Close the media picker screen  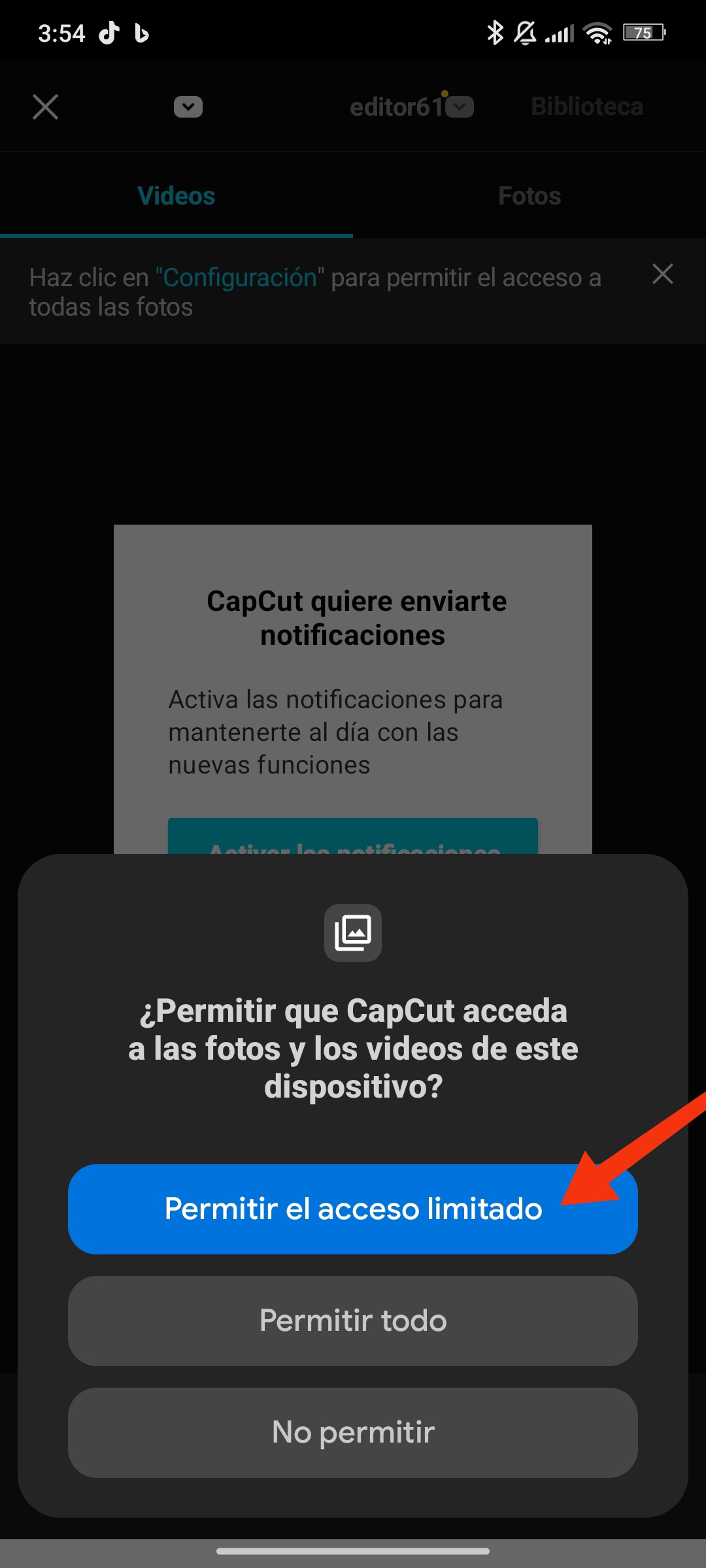(x=46, y=106)
